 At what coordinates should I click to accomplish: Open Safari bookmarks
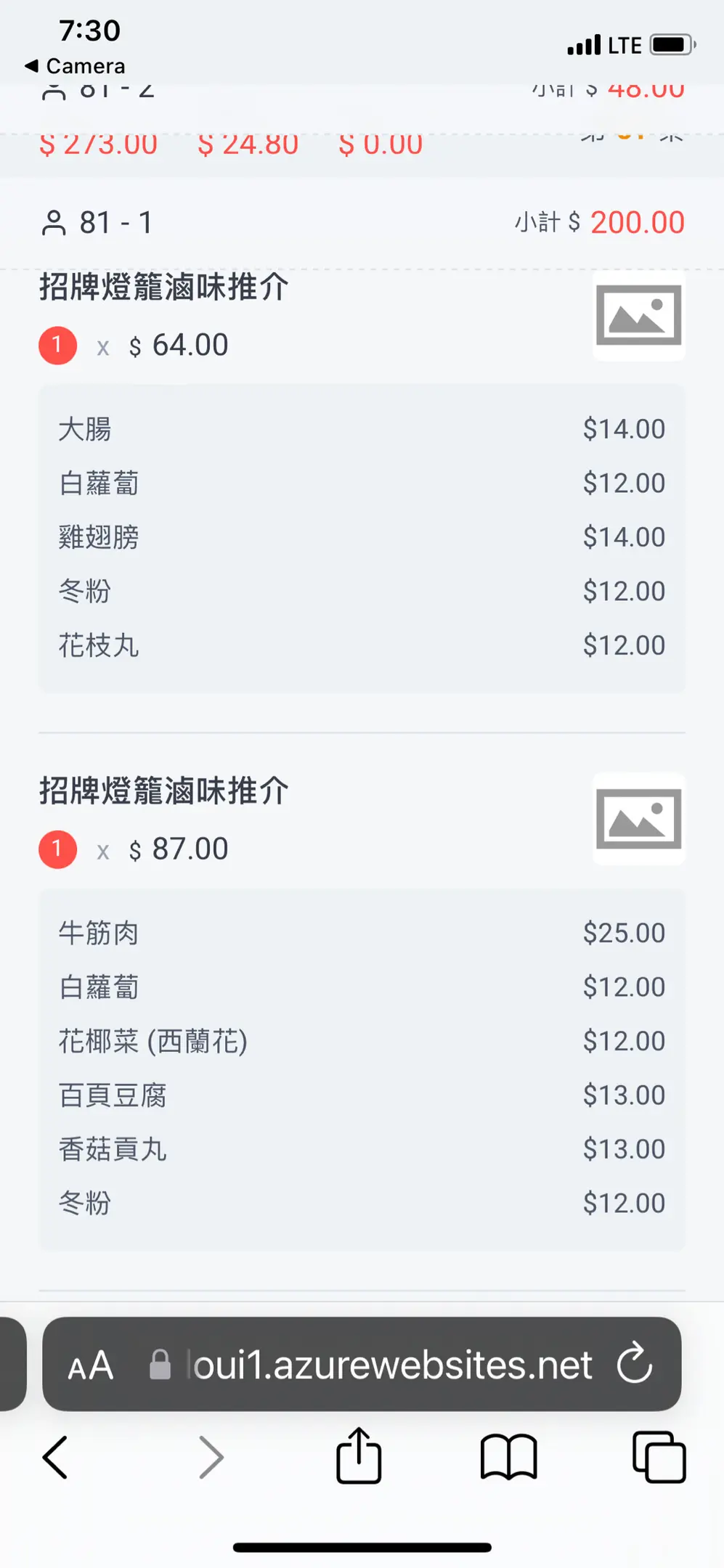508,1456
